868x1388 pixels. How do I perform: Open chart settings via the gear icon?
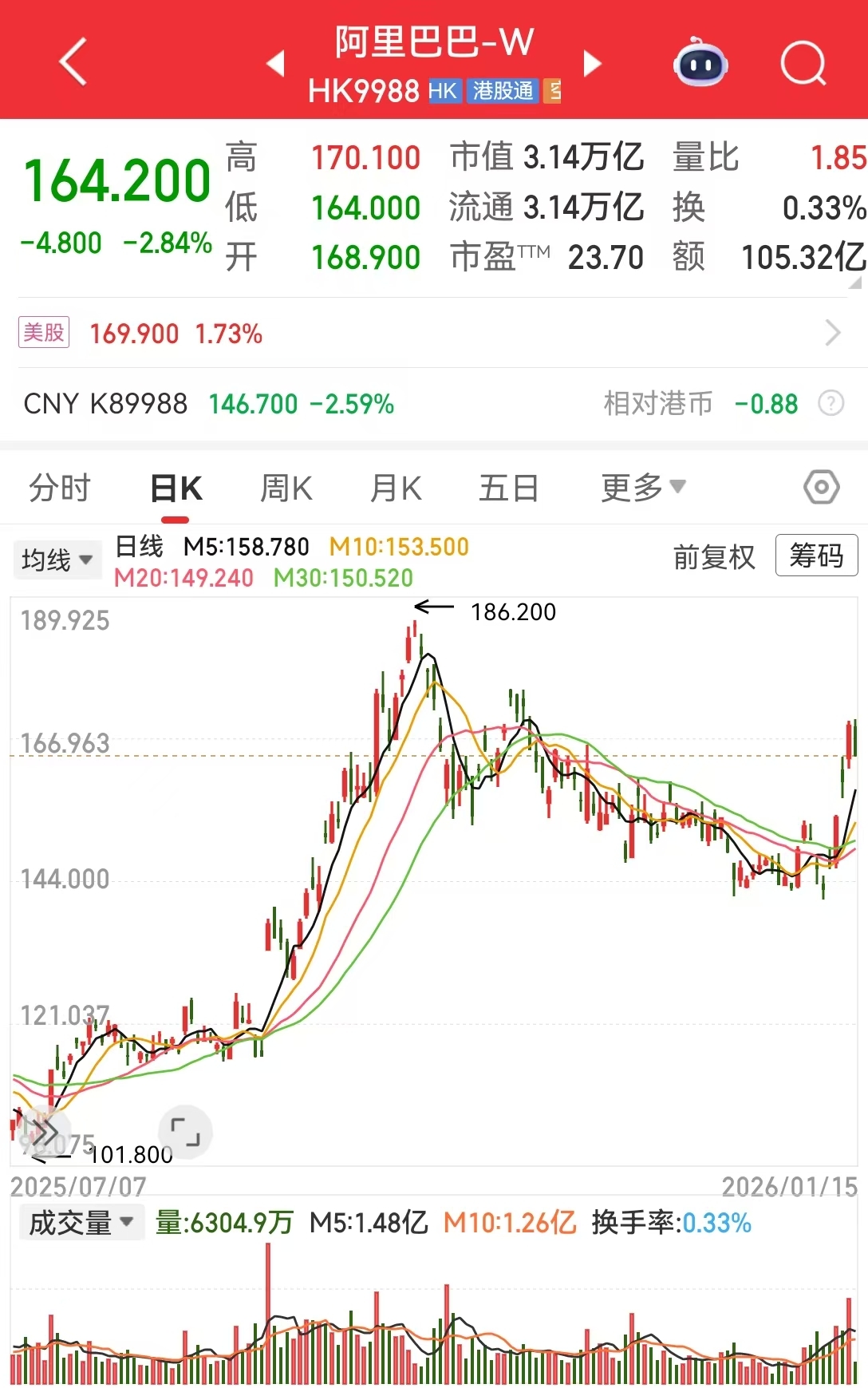pyautogui.click(x=820, y=487)
